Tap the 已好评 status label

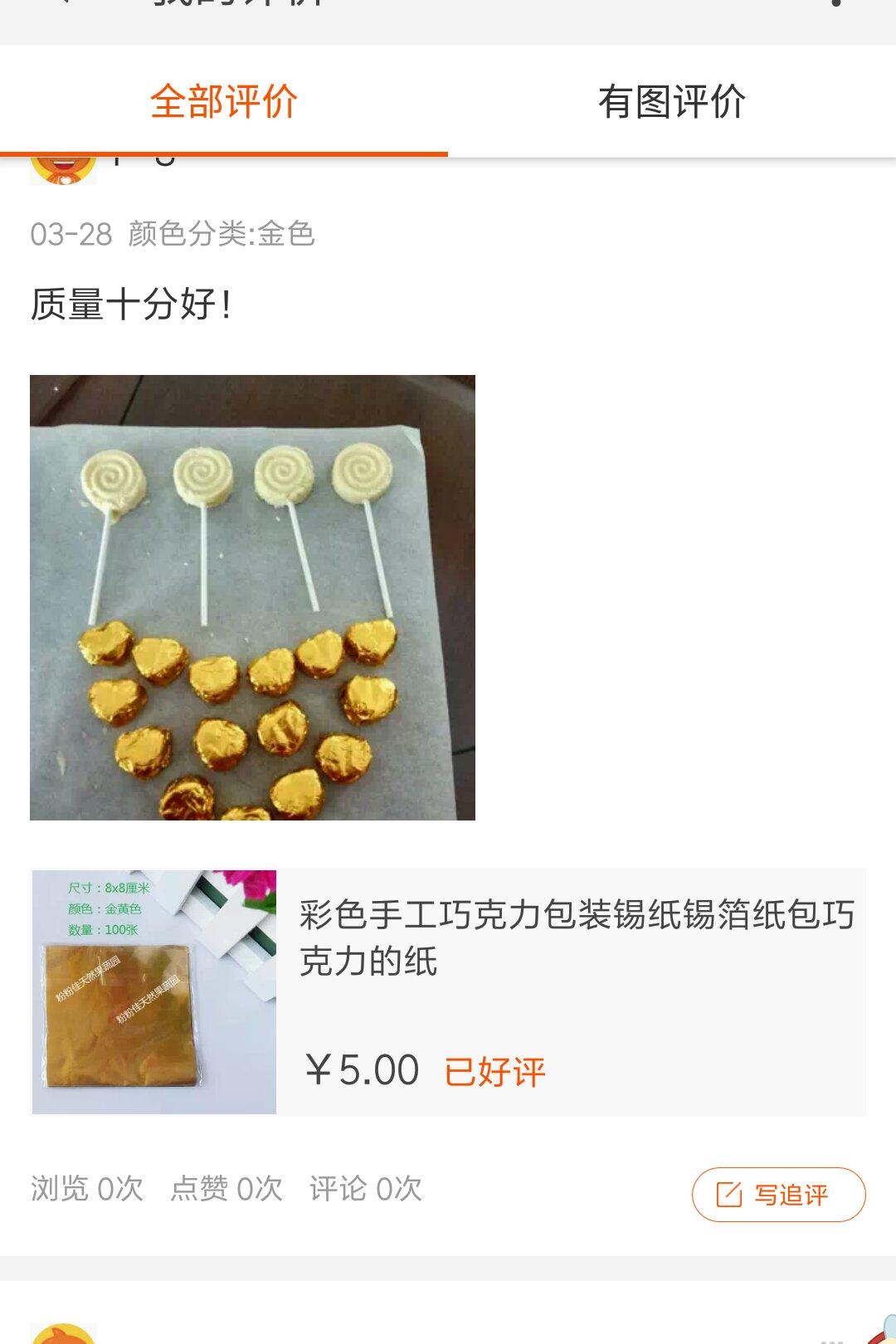point(498,1070)
